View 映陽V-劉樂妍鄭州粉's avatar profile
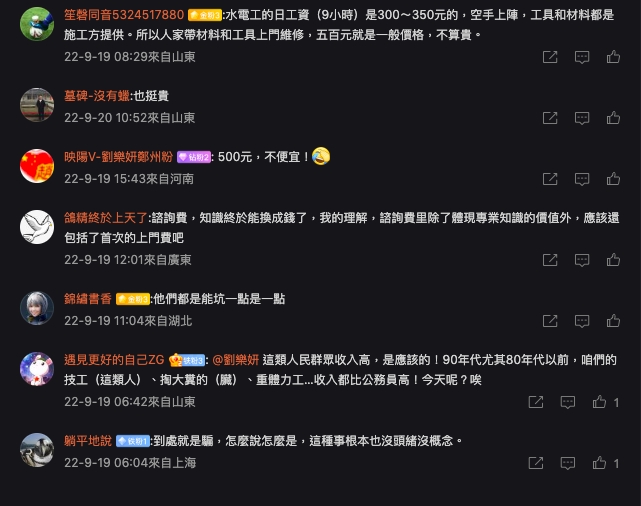This screenshot has width=641, height=506. [x=37, y=166]
